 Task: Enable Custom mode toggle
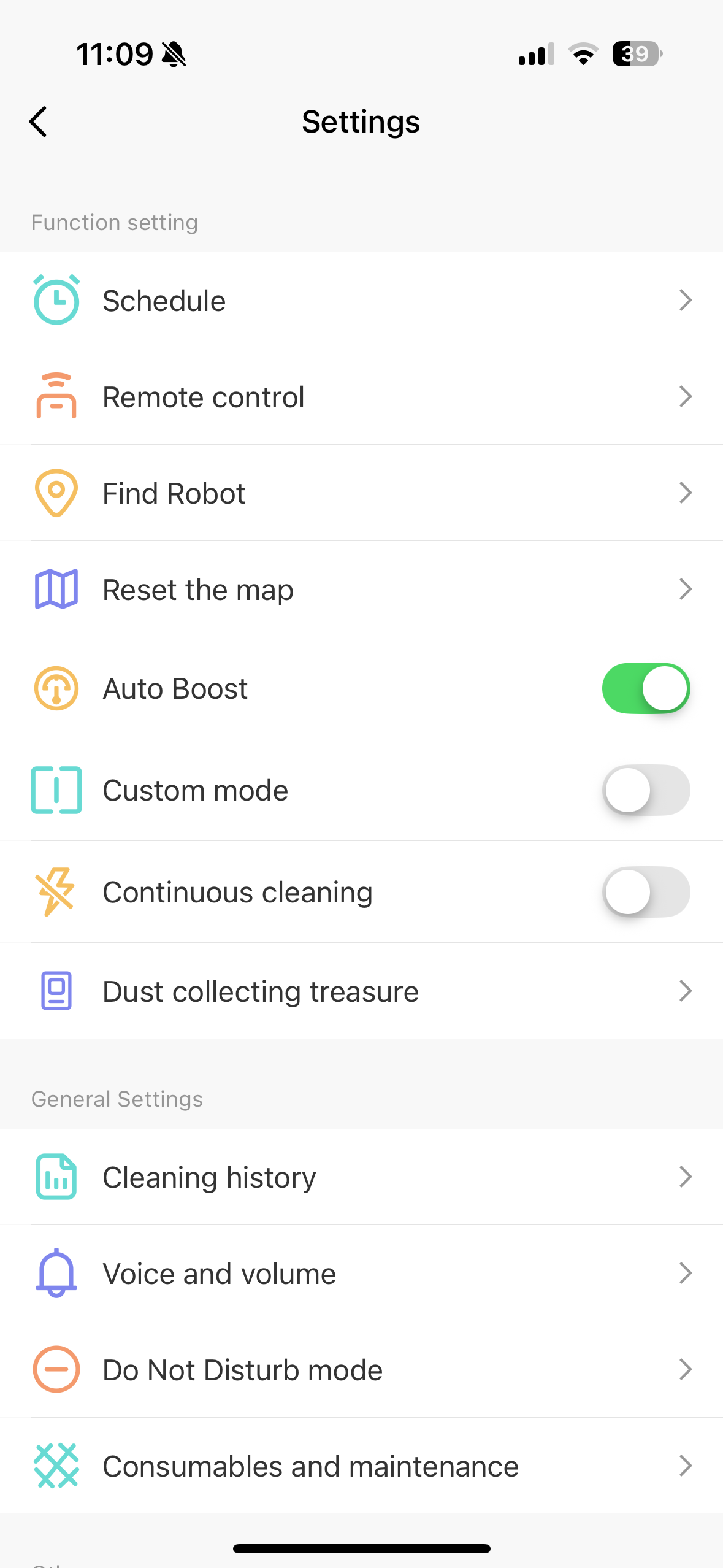(646, 790)
